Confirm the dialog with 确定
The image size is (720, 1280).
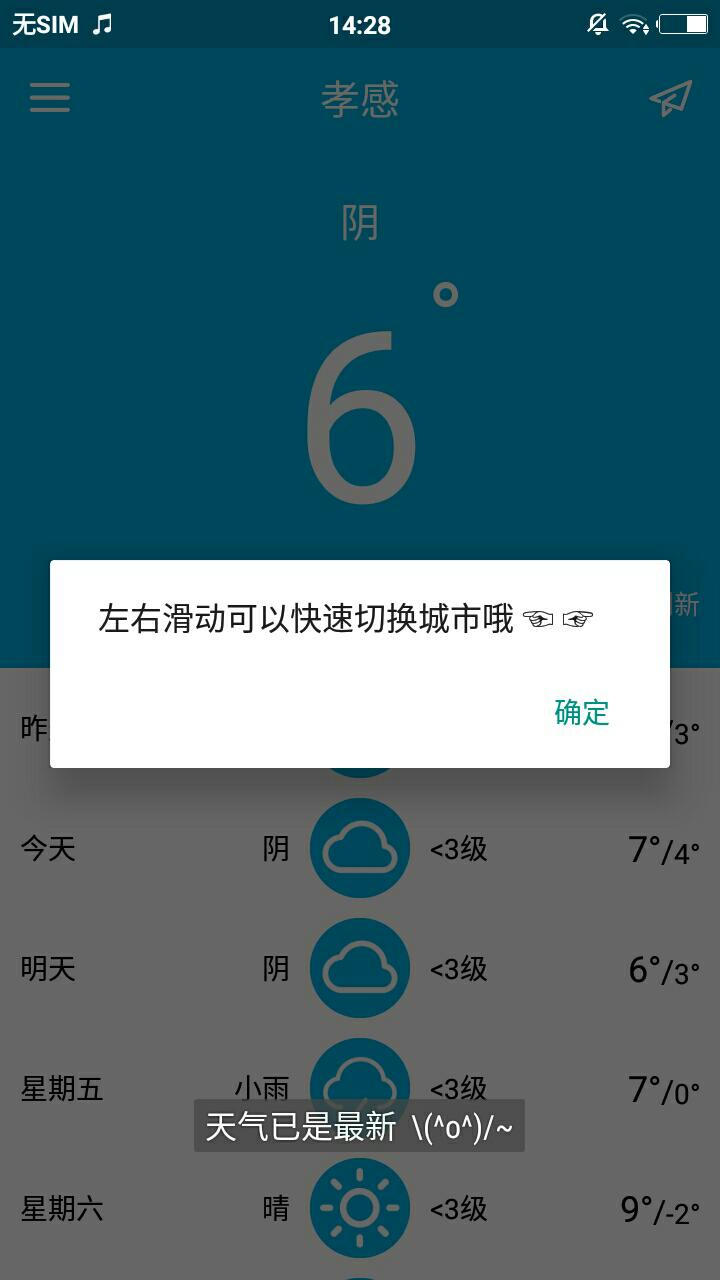tap(582, 712)
